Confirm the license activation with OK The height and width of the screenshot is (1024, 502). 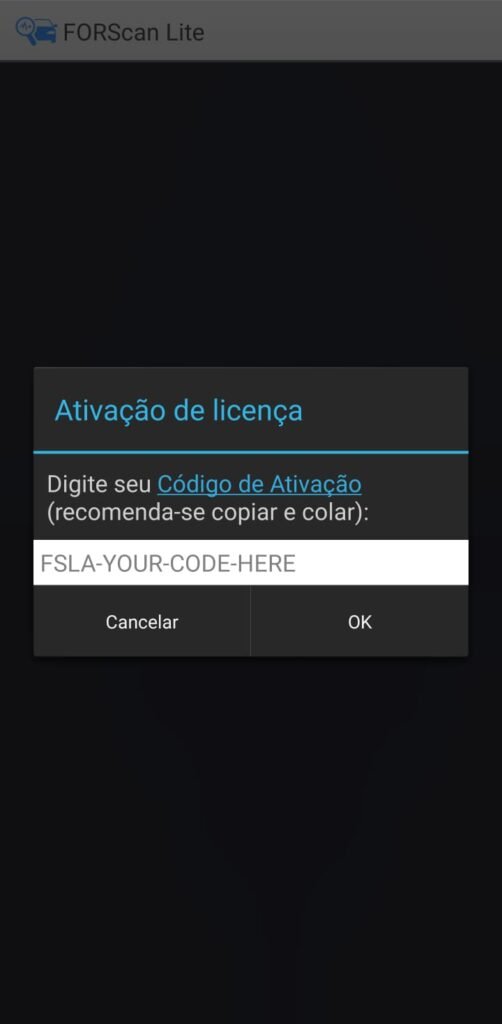pos(360,622)
